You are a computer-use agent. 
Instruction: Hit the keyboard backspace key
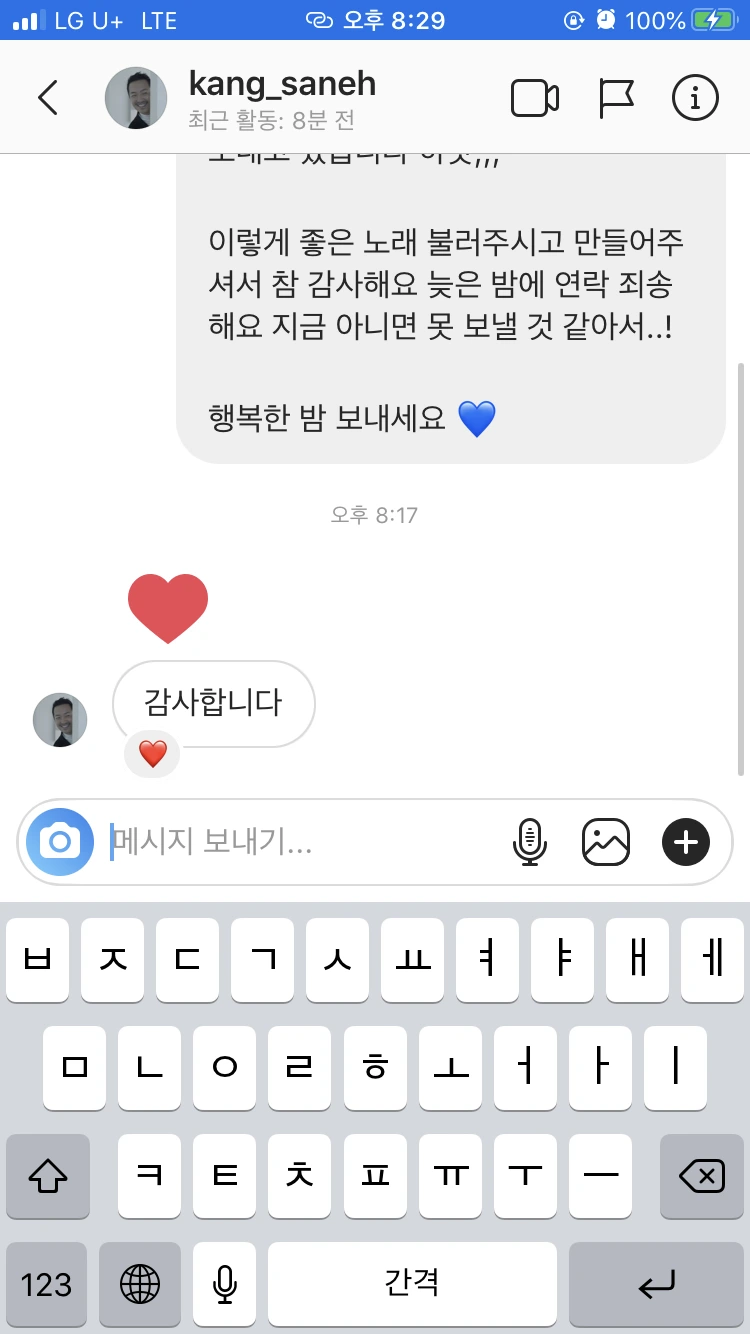701,1177
